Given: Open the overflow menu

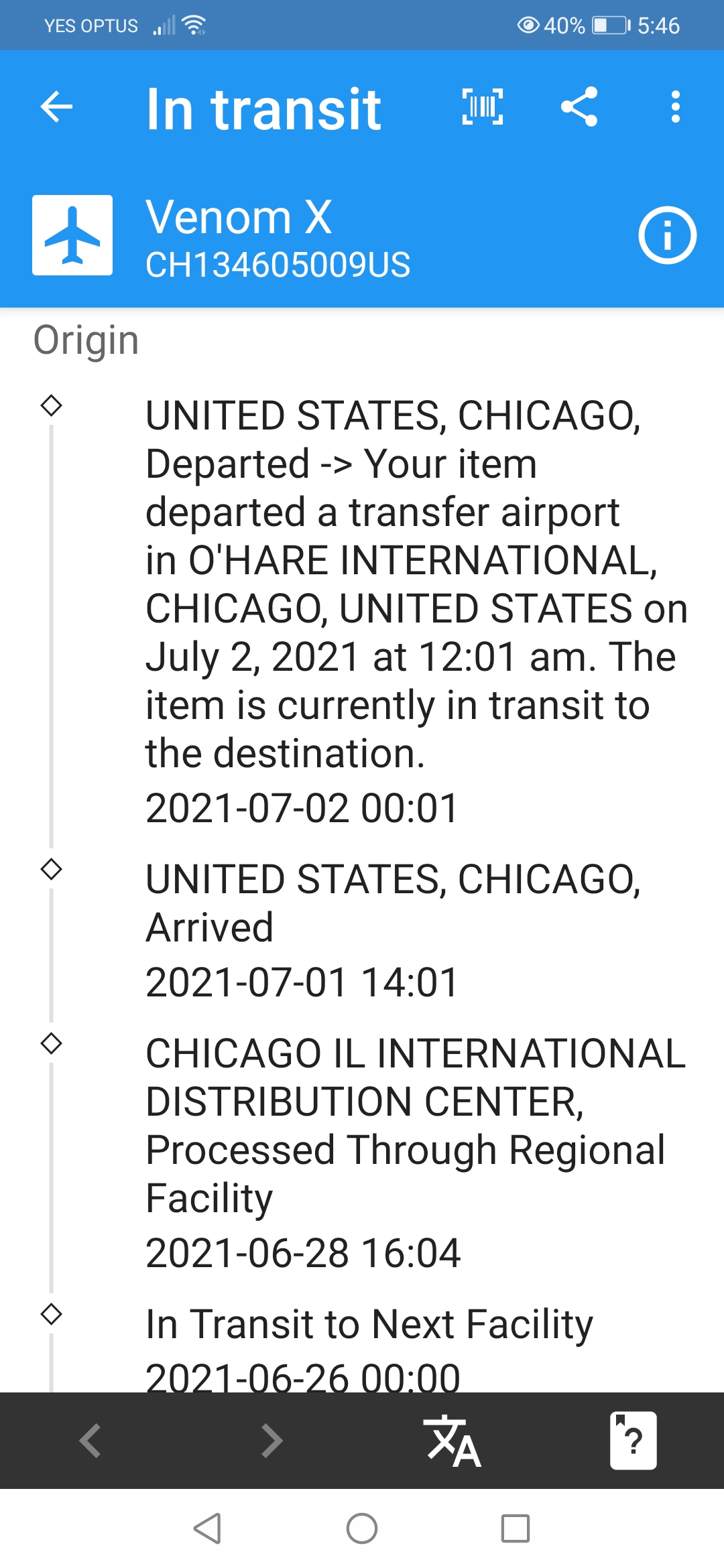Looking at the screenshot, I should coord(675,107).
